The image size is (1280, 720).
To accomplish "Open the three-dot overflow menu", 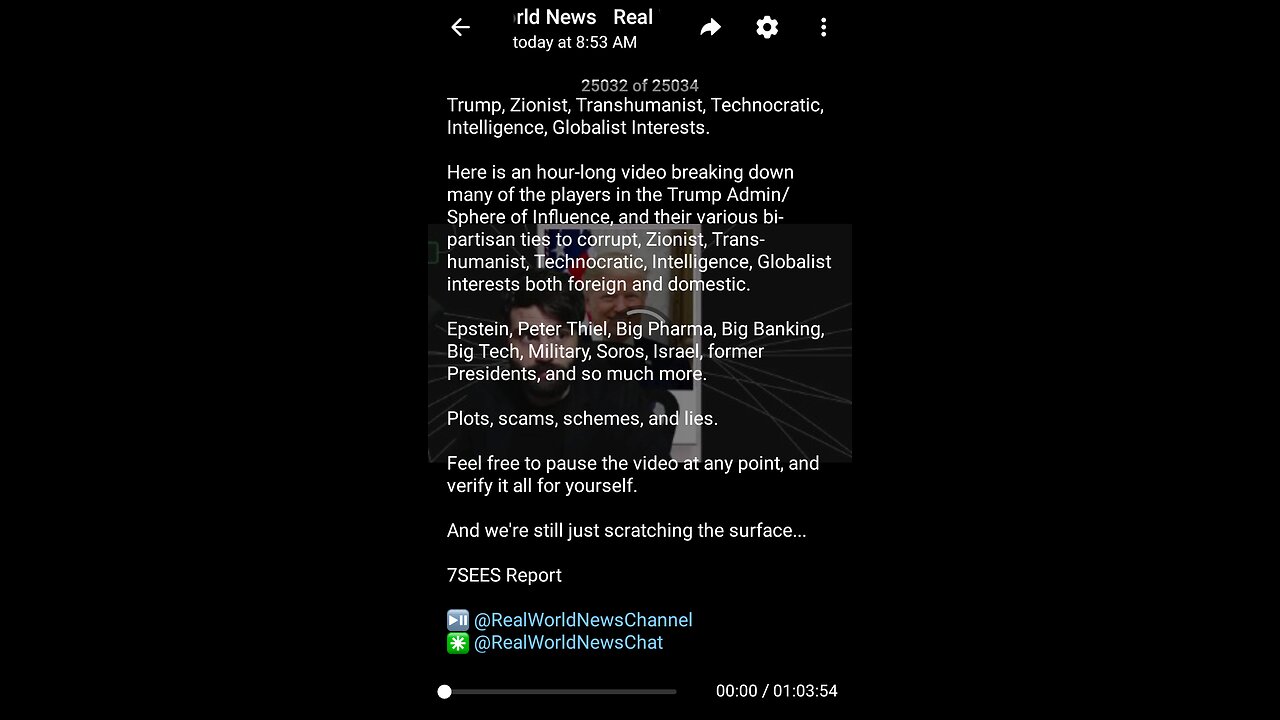I will (823, 28).
